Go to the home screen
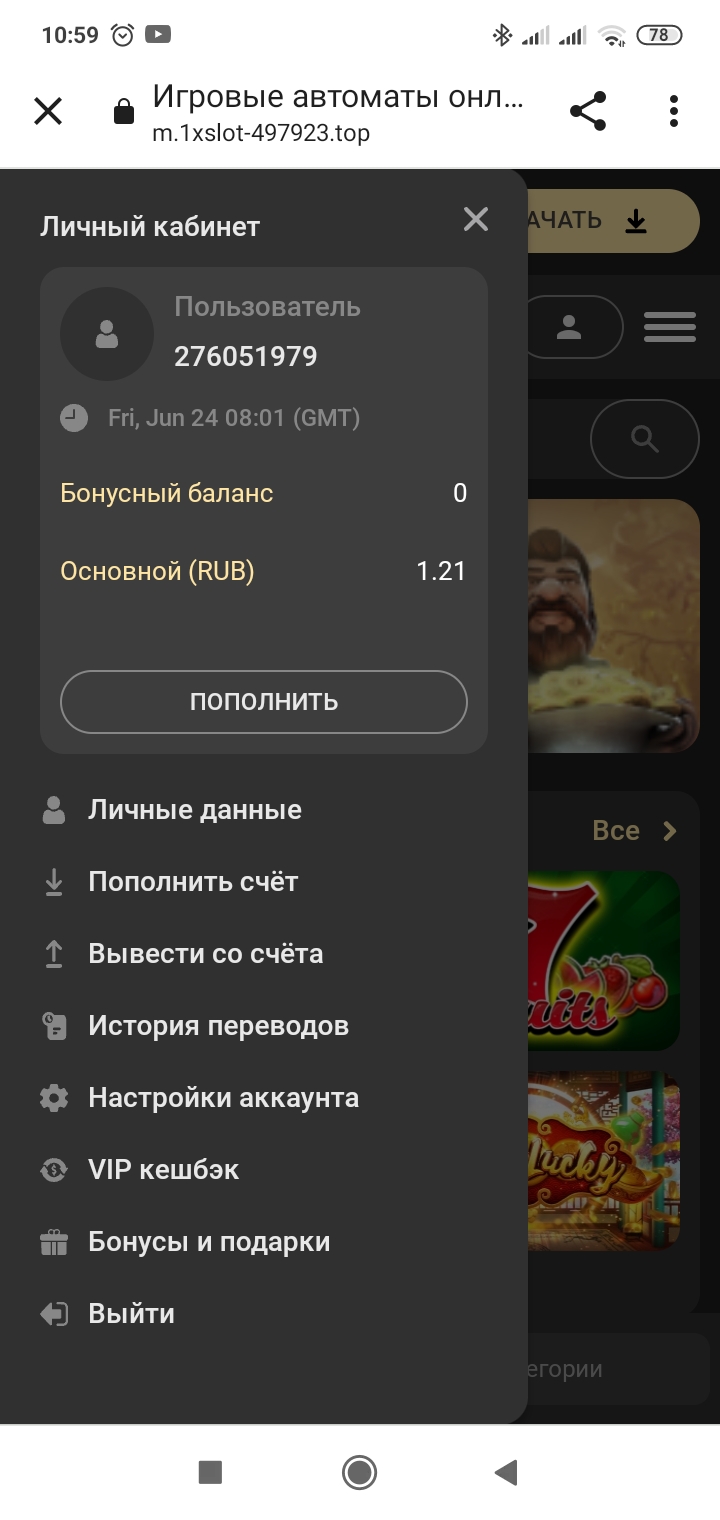Screen dimensions: 720x1520 tap(359, 1472)
